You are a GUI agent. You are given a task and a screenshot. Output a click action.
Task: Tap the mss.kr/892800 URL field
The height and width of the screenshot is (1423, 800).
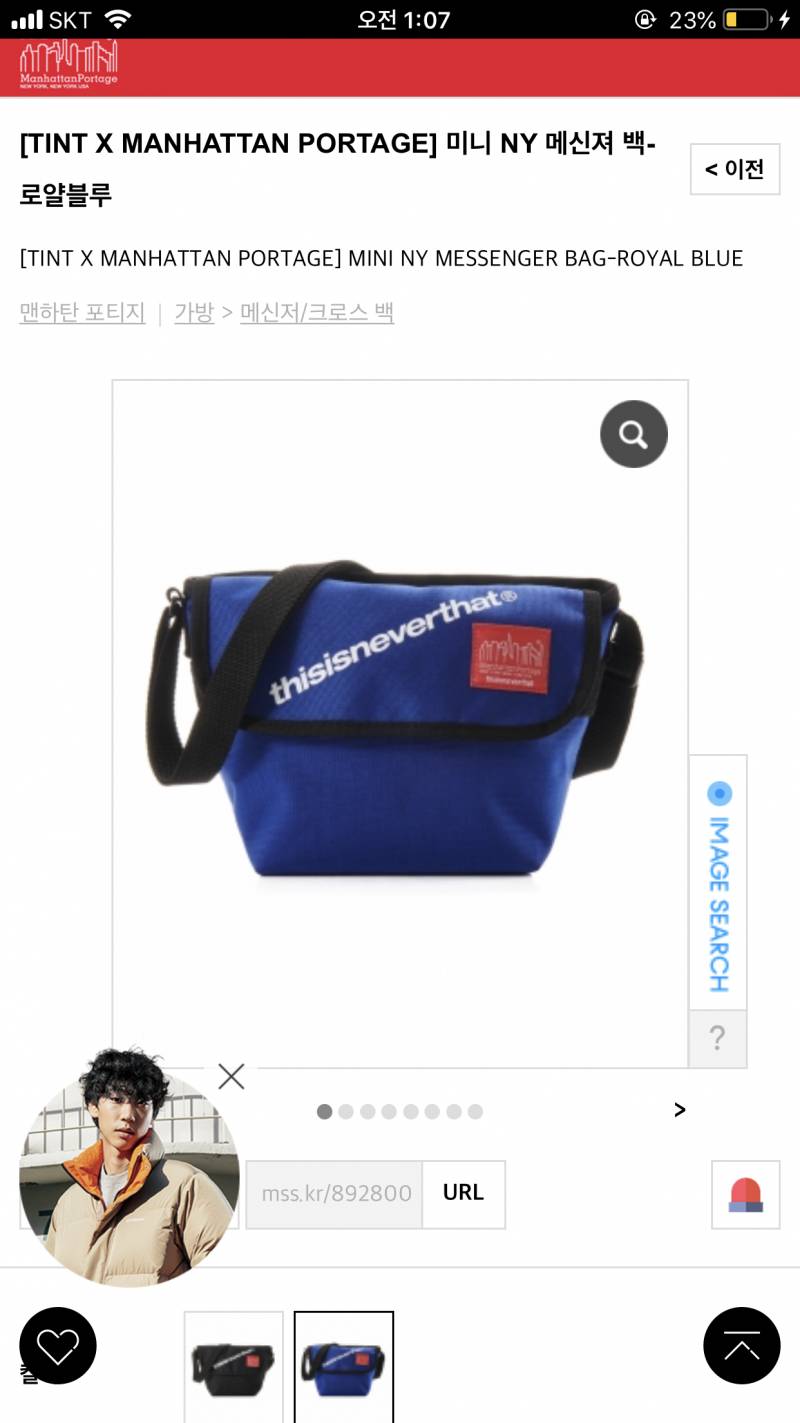click(x=335, y=1194)
